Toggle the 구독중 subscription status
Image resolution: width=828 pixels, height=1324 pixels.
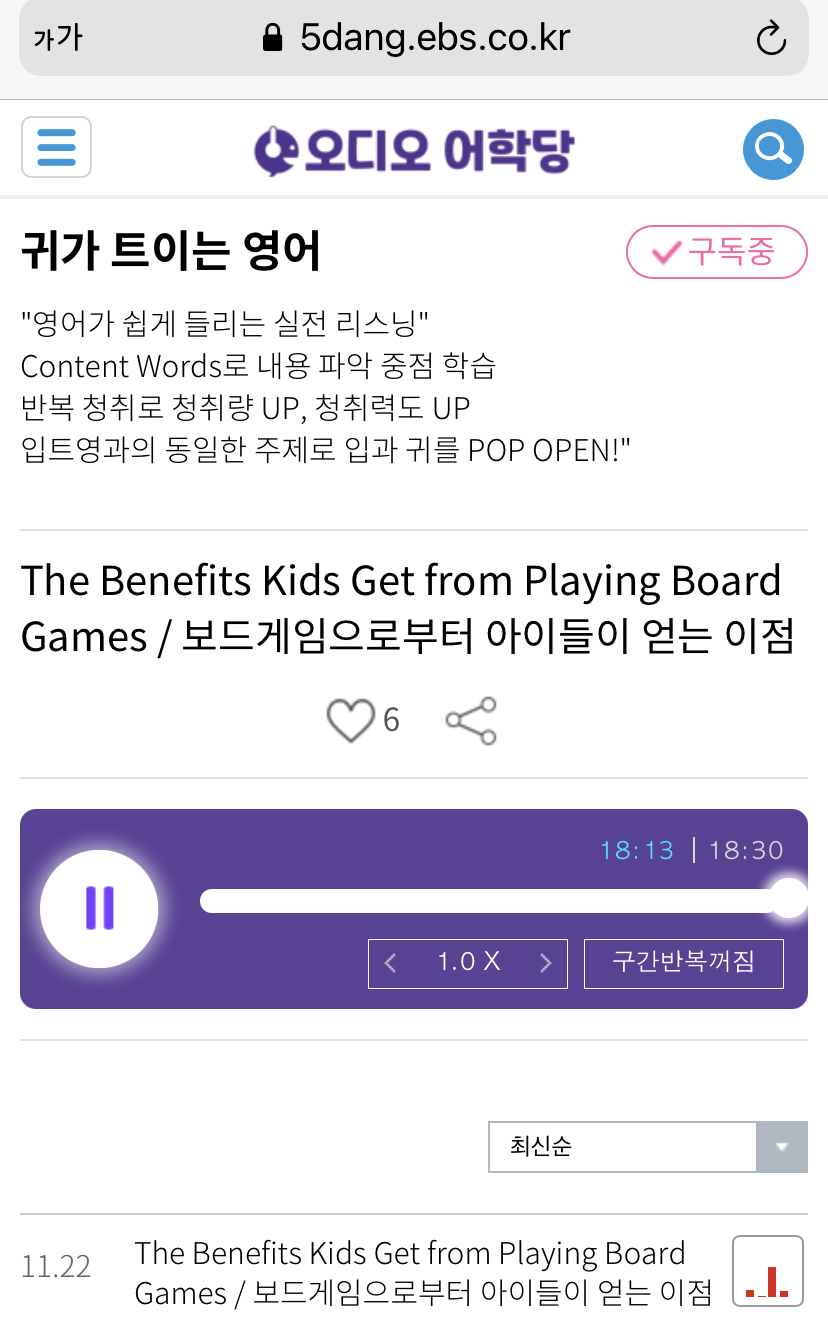pyautogui.click(x=716, y=252)
